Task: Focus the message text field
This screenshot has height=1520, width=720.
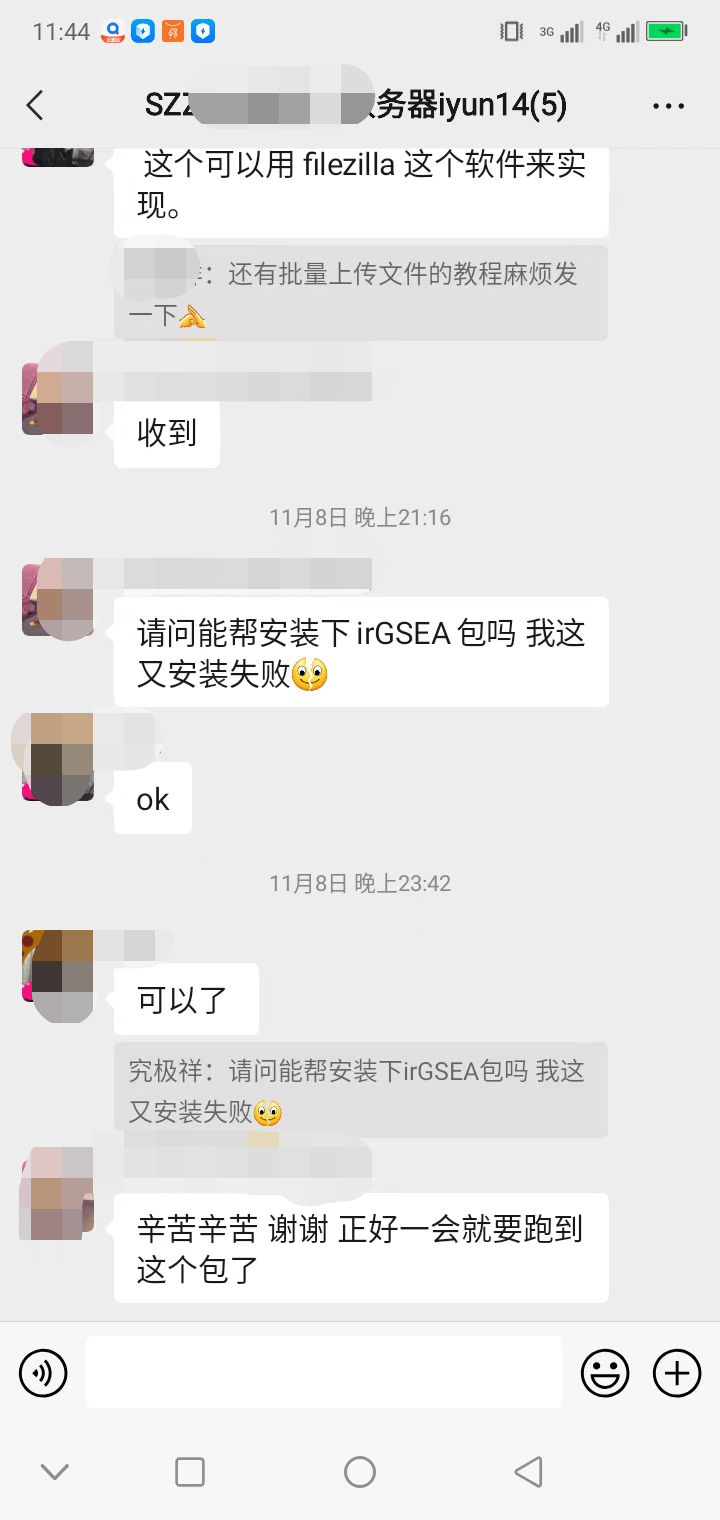Action: [x=323, y=1372]
